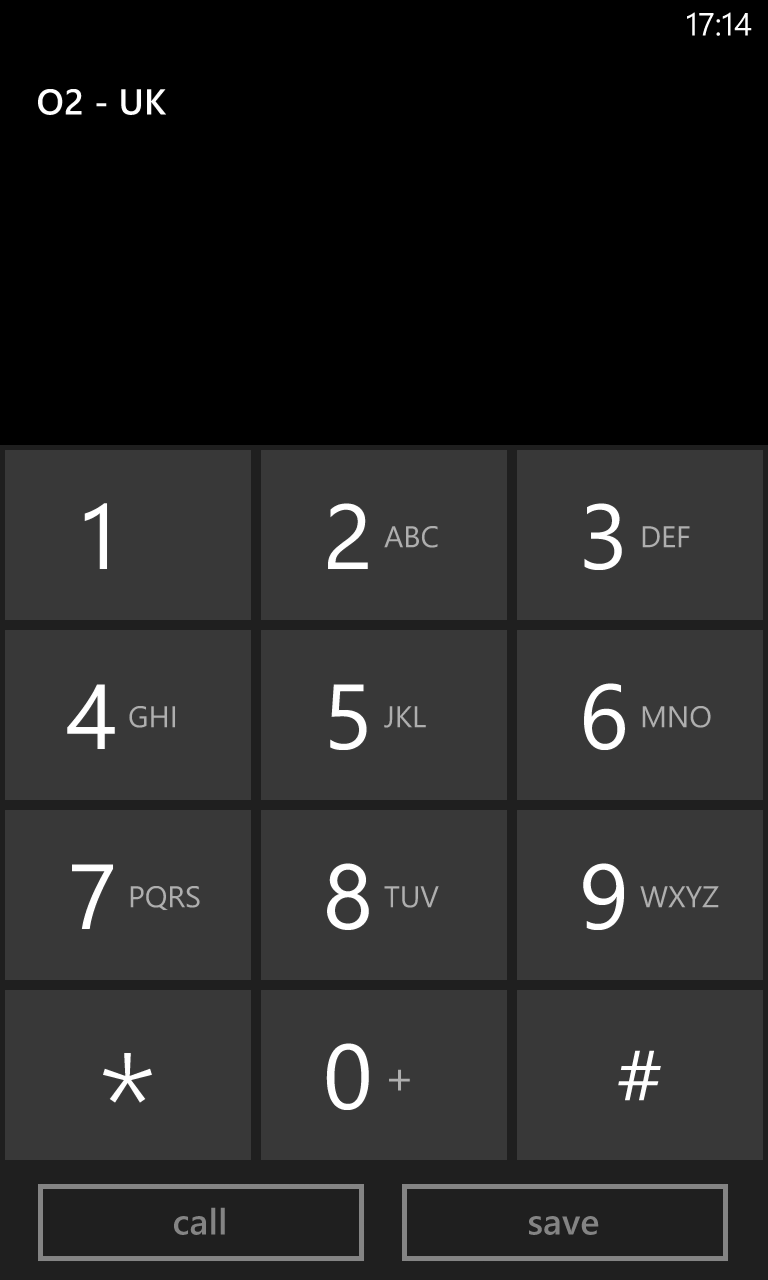Image resolution: width=768 pixels, height=1280 pixels.
Task: Tap the 2 ABC key
Action: point(384,535)
